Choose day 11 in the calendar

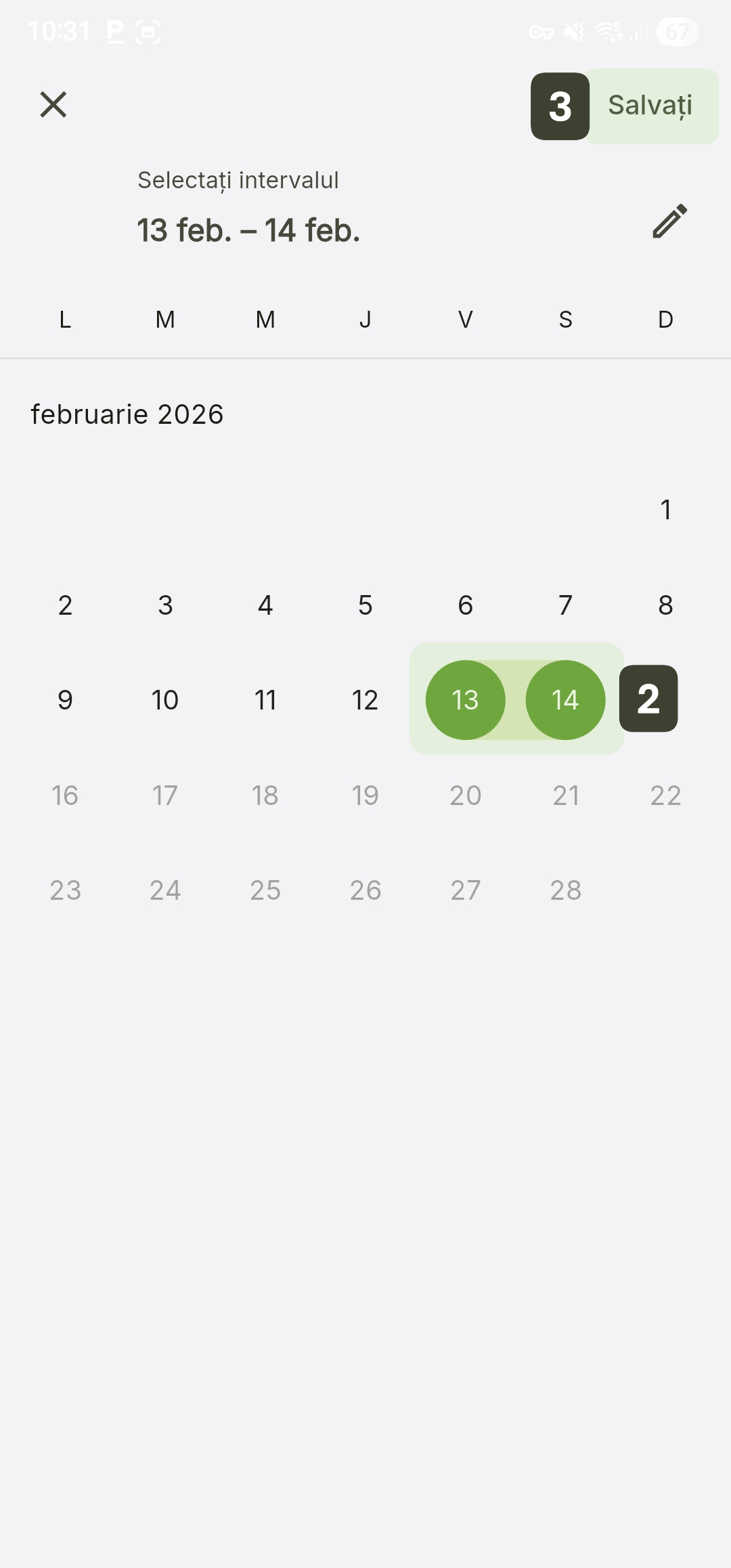(265, 699)
